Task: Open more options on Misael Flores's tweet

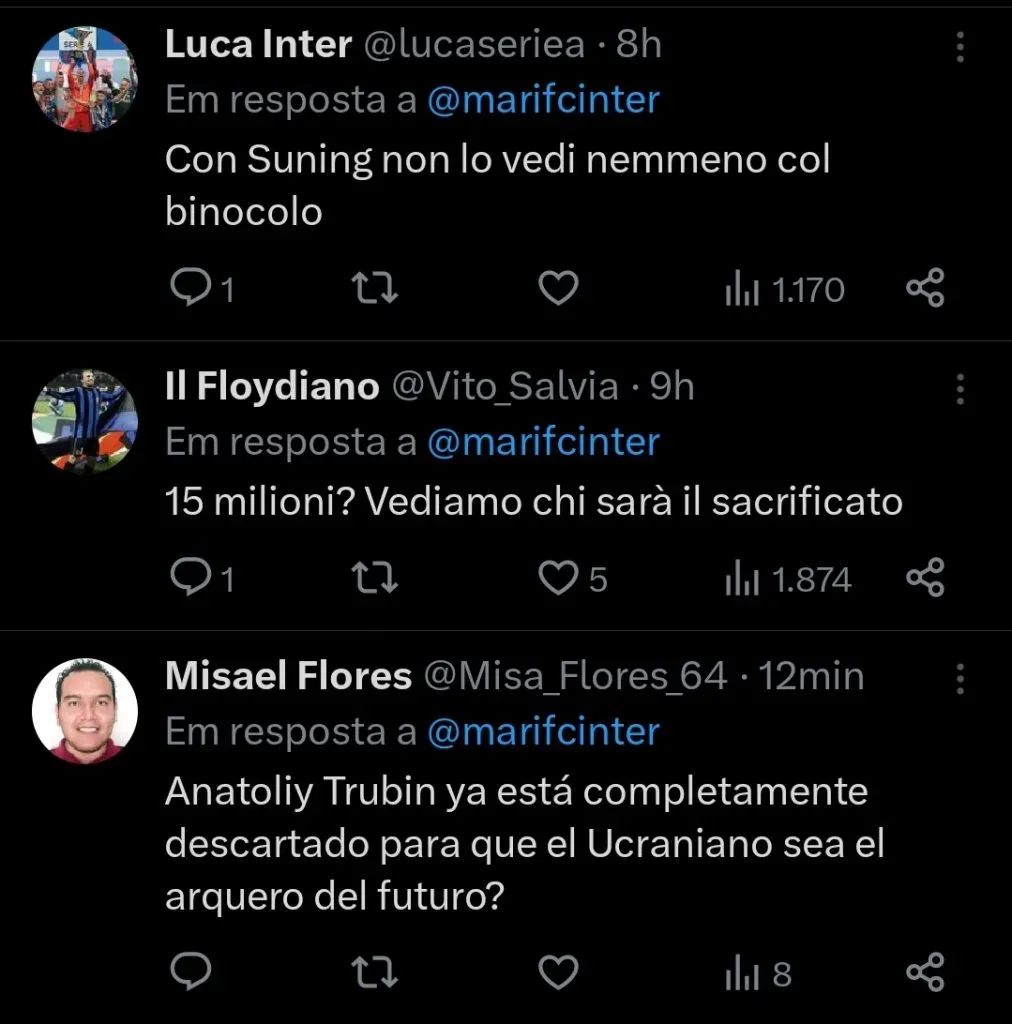Action: (960, 679)
